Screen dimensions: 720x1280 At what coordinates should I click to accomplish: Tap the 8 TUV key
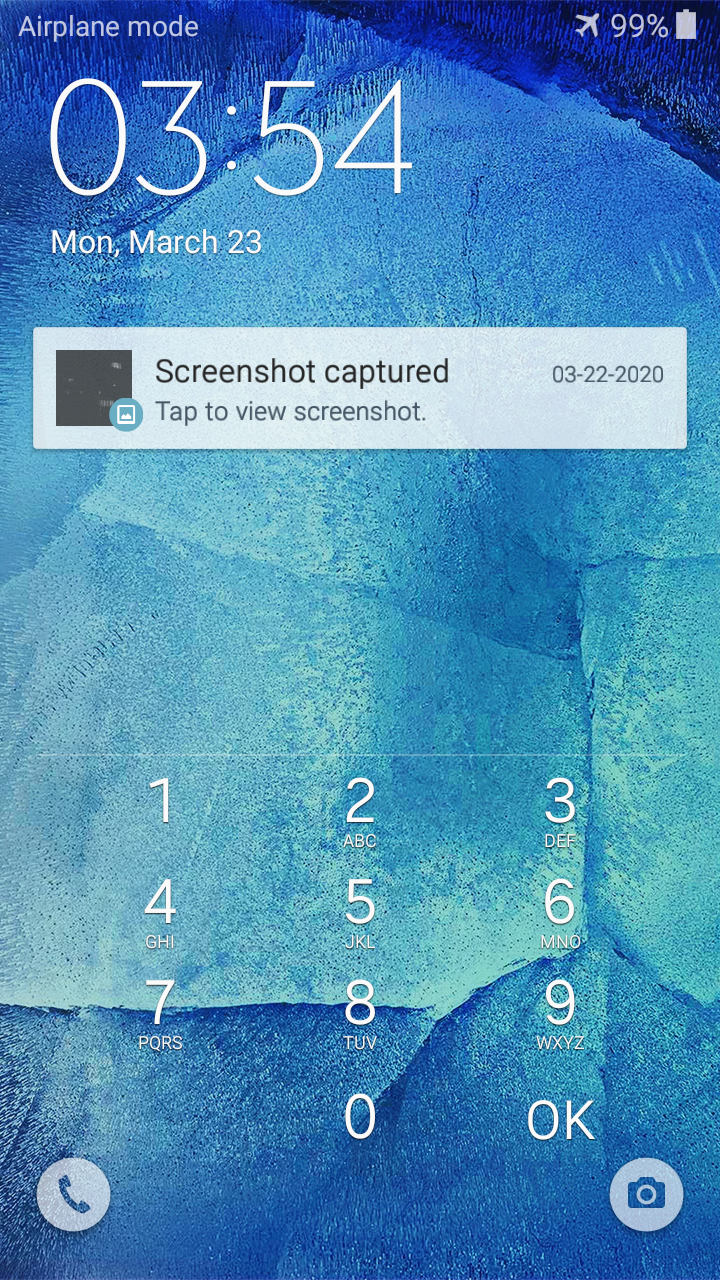click(x=360, y=1011)
